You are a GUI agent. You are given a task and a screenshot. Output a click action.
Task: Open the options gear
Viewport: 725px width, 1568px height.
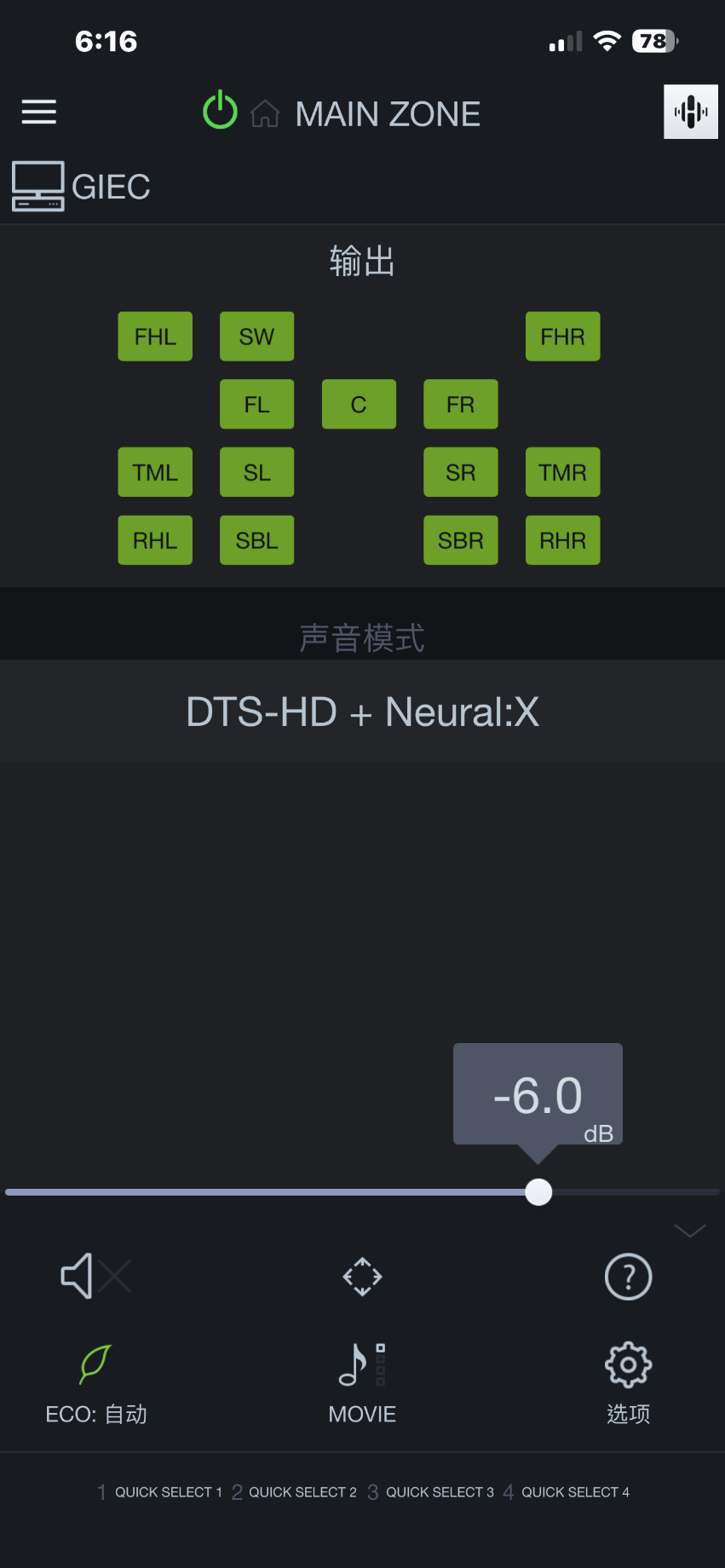click(x=628, y=1381)
